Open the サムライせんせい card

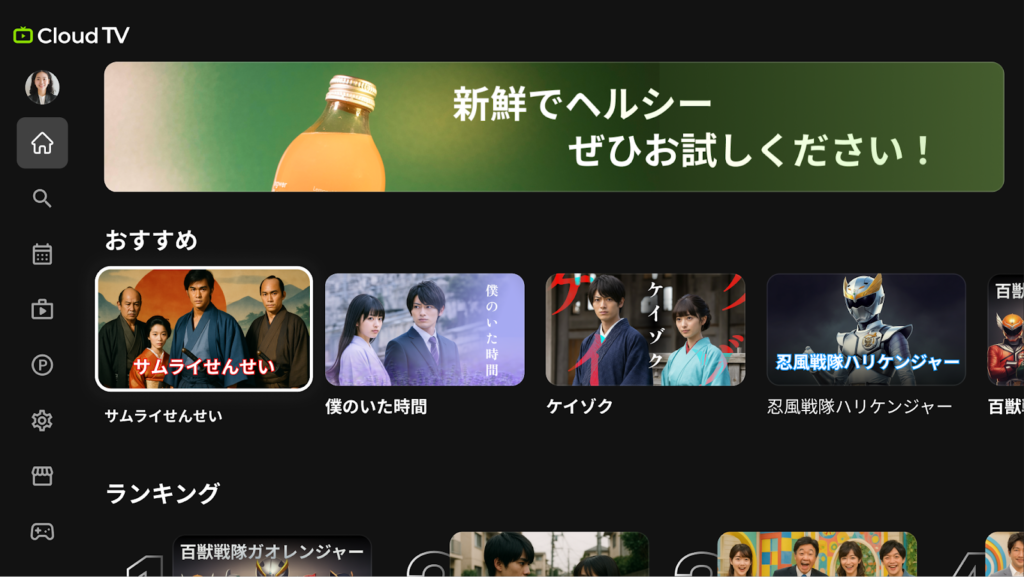point(204,329)
